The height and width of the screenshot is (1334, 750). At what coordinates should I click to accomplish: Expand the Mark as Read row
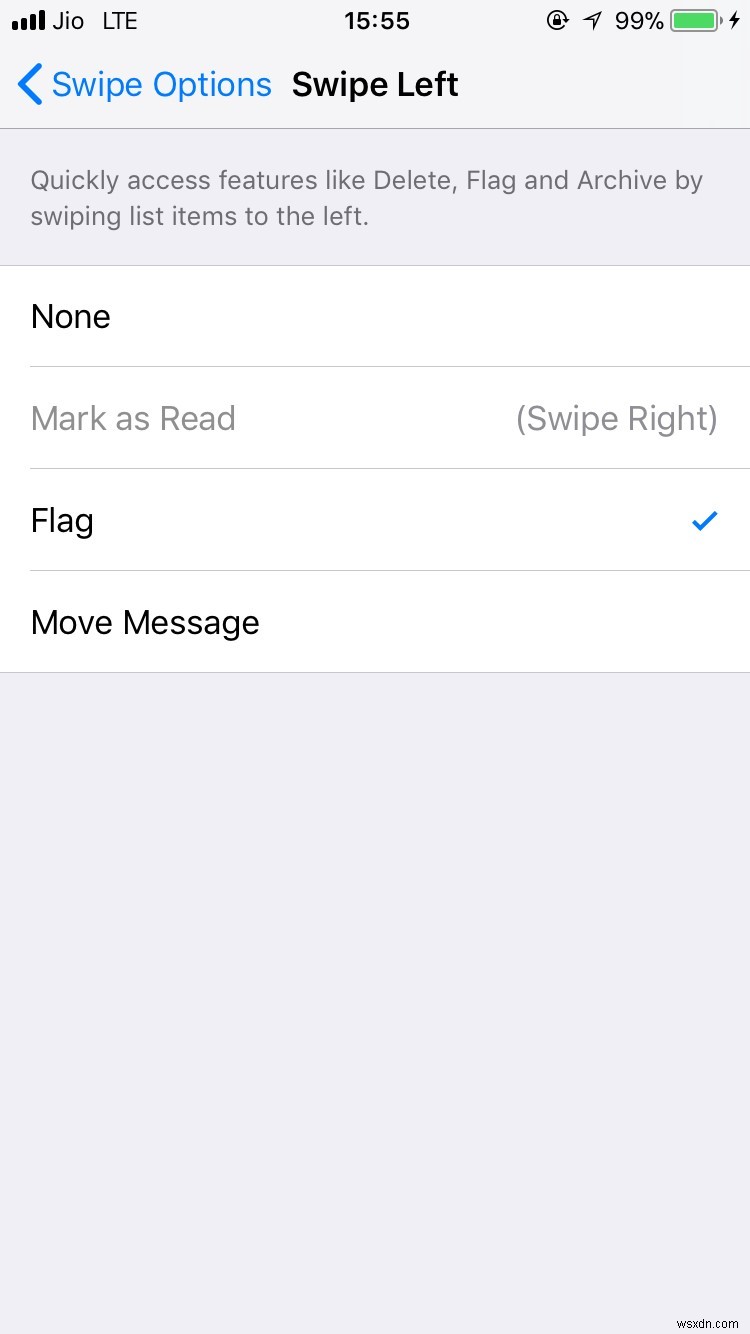[375, 418]
